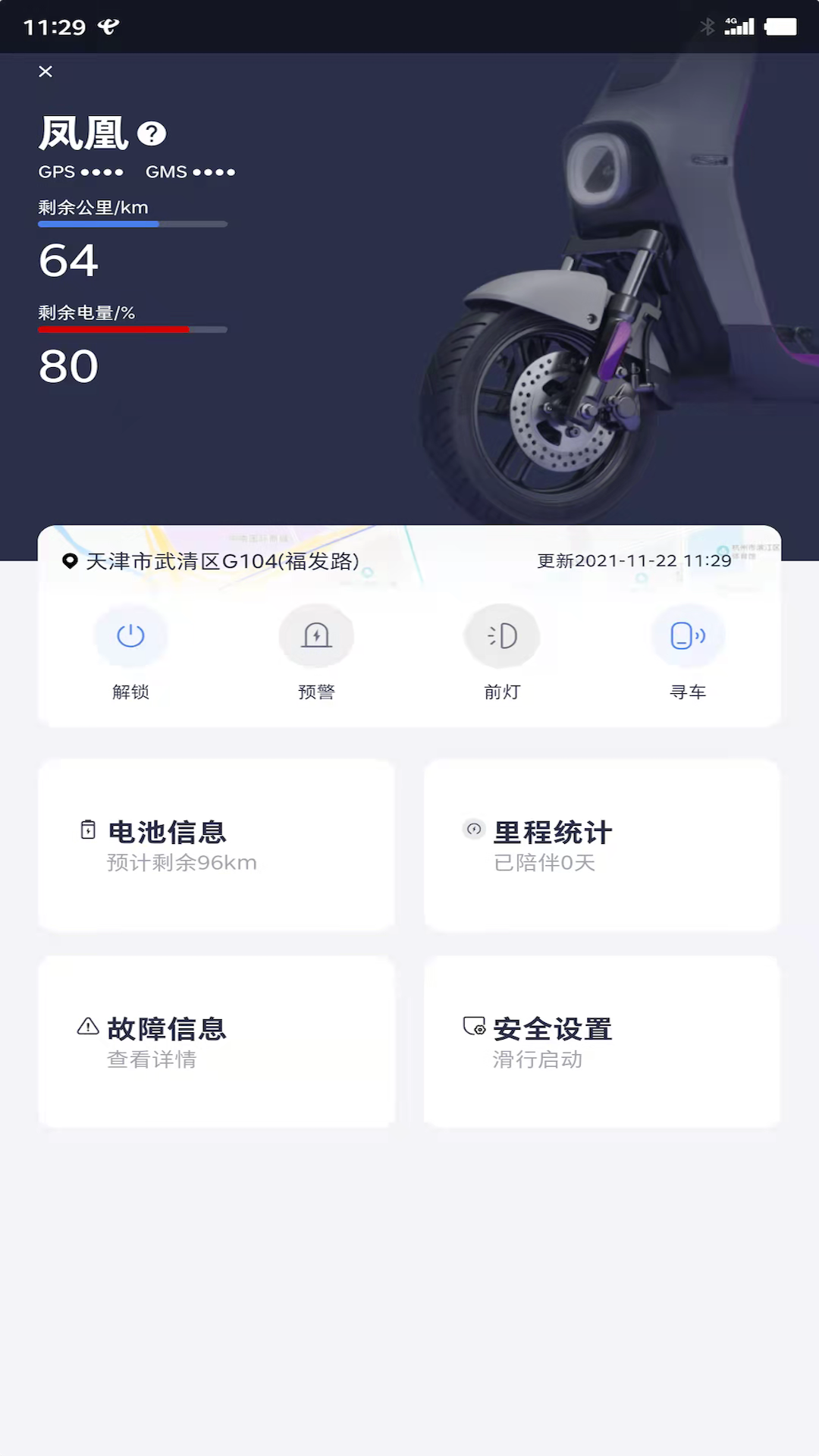Open the help question mark beside 凤凰

click(x=150, y=133)
